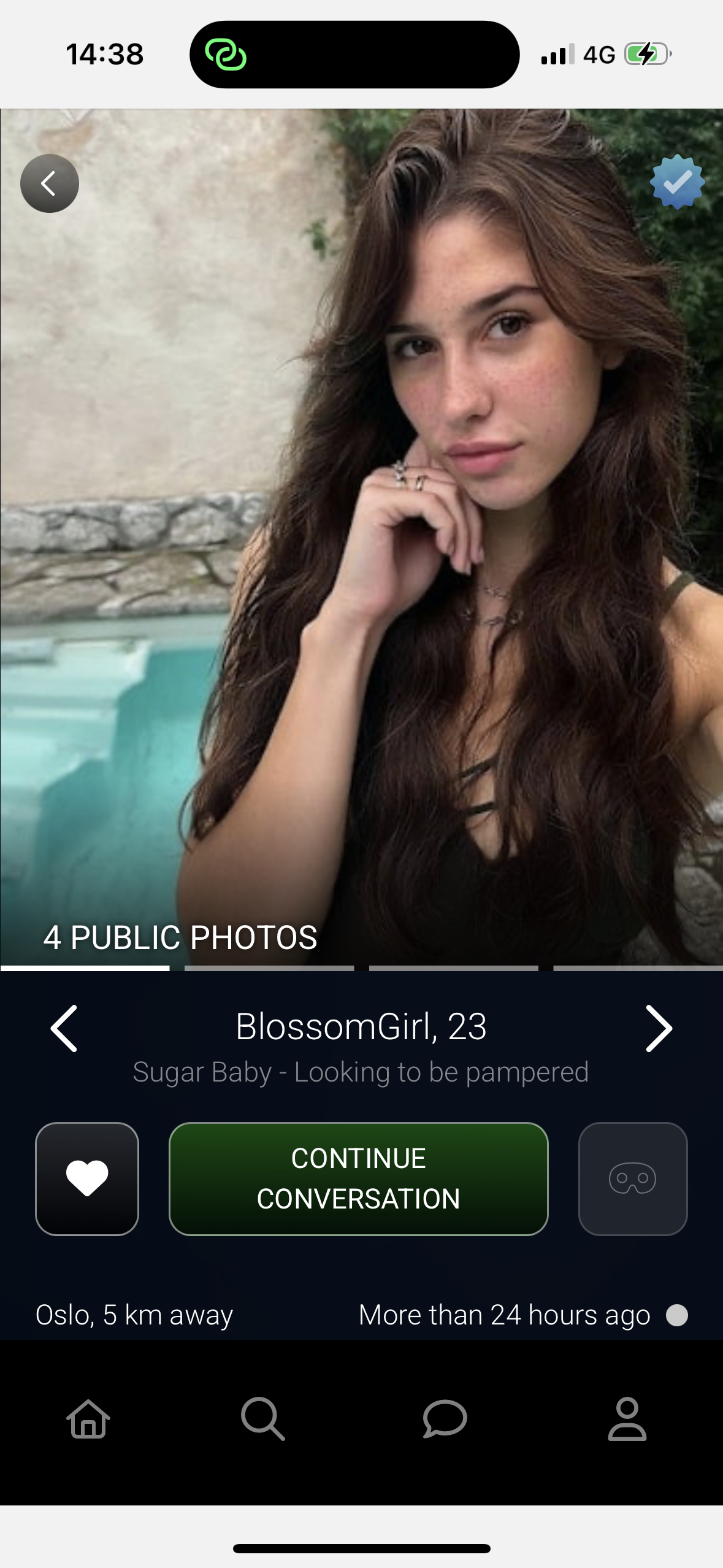Show the previous profile with left chevron
Screen dimensions: 723x1568
coord(64,1029)
